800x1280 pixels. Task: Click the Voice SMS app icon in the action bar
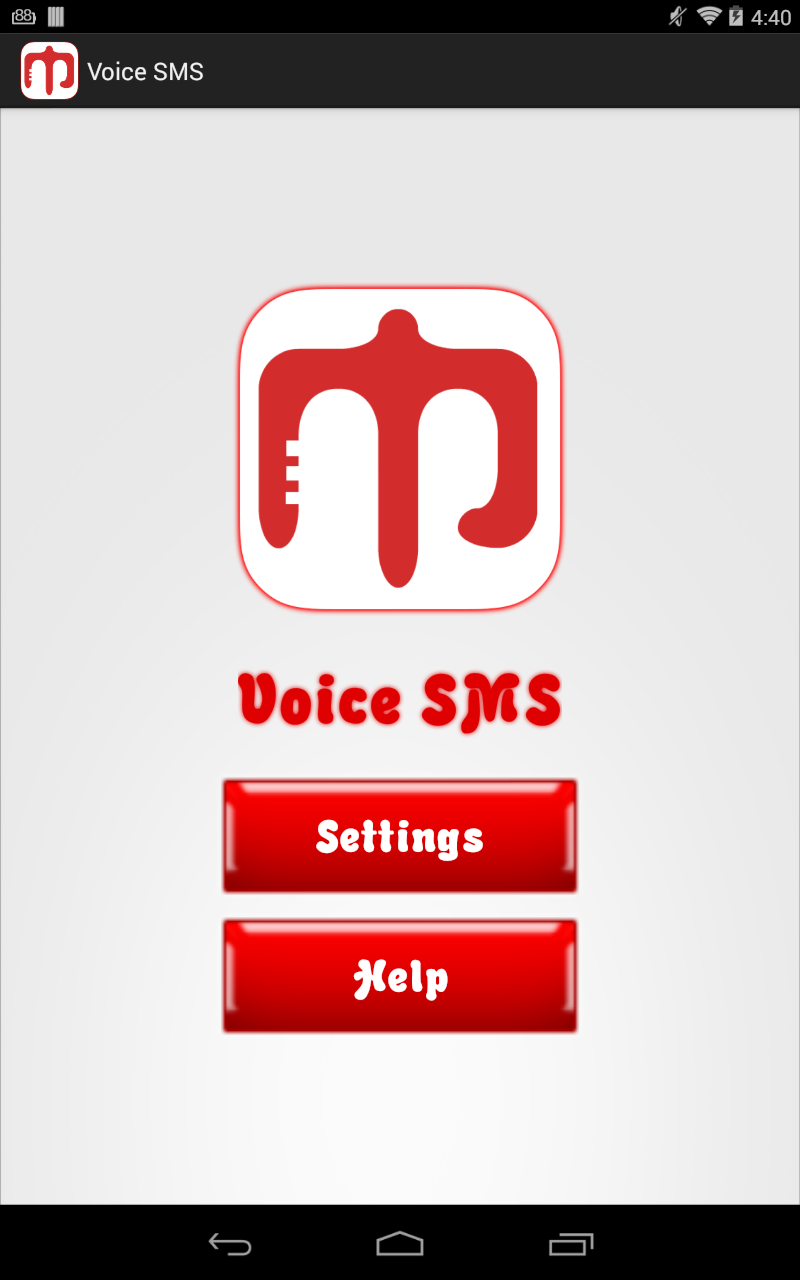(48, 70)
